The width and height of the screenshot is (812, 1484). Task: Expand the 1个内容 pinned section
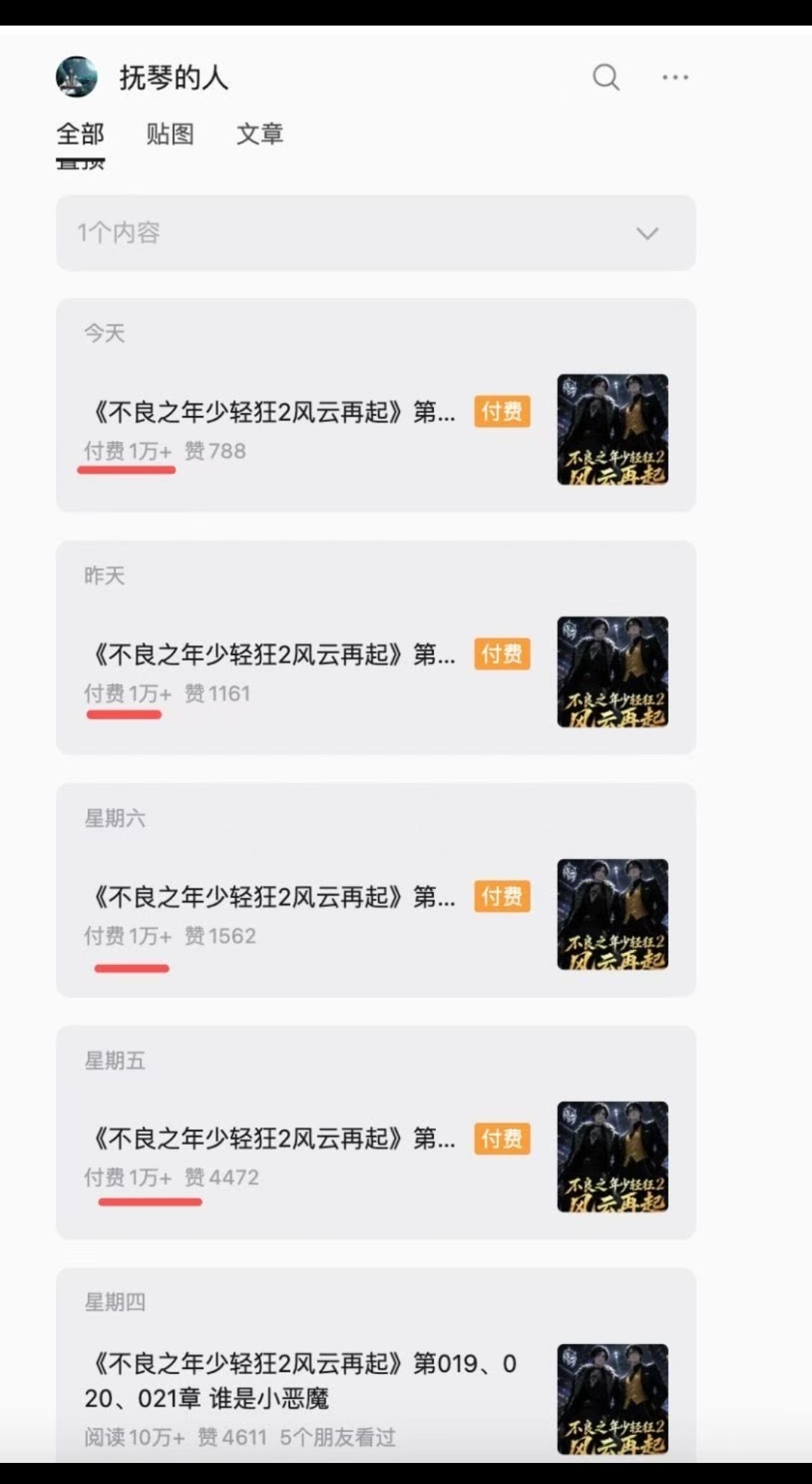(376, 232)
